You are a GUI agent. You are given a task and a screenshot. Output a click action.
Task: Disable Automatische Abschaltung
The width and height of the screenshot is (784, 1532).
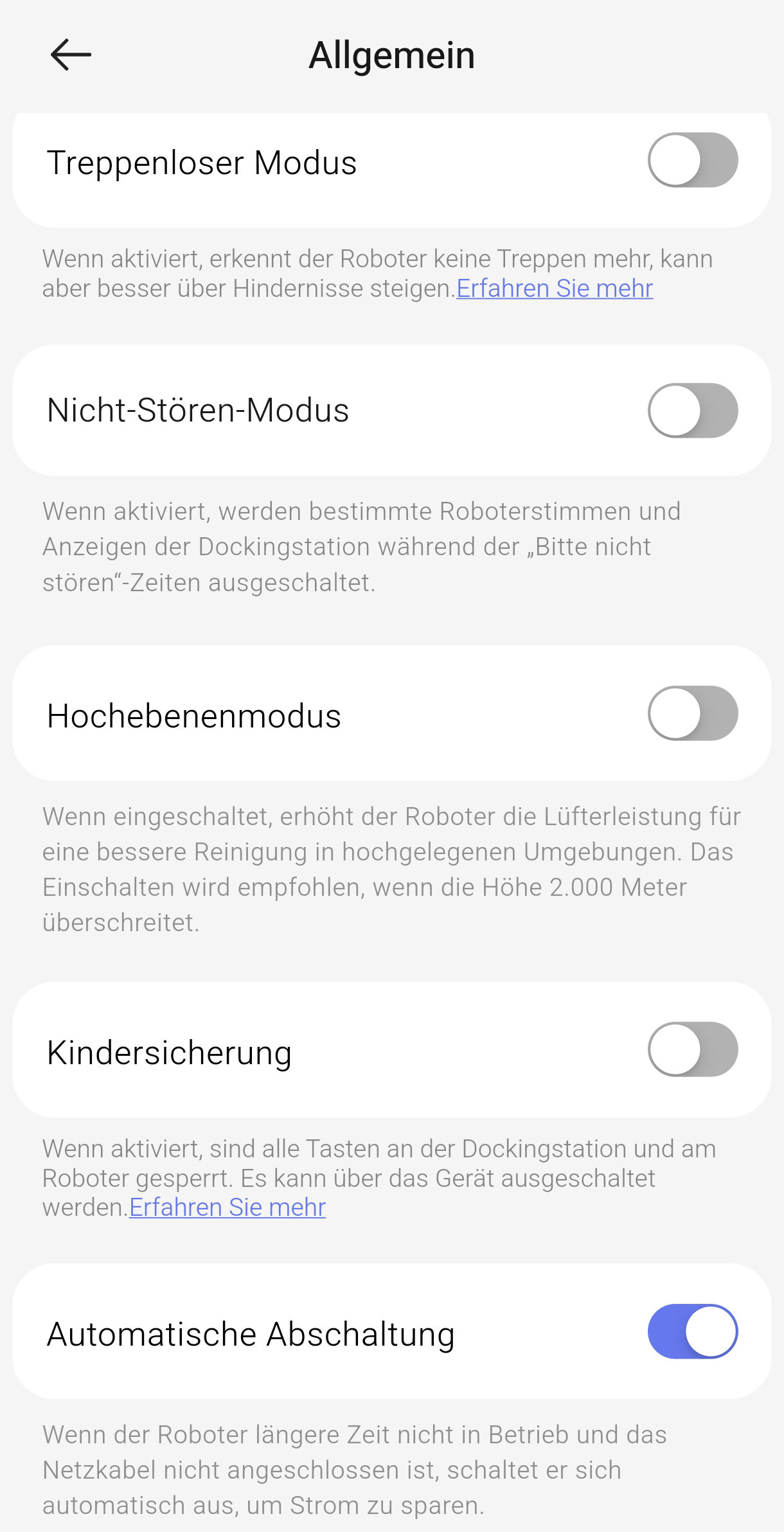[692, 1332]
